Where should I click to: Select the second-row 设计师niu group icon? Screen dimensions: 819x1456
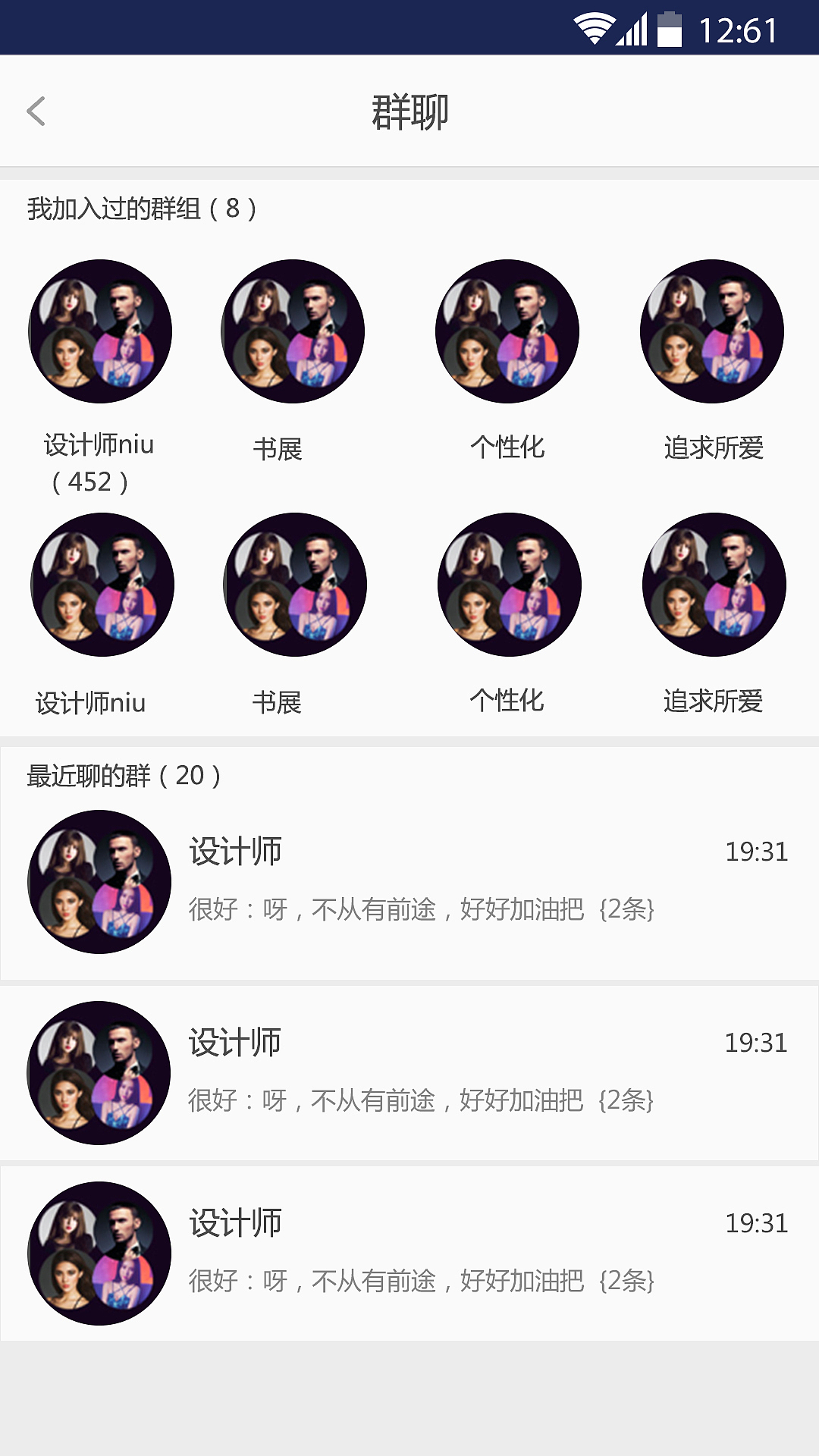tap(101, 584)
